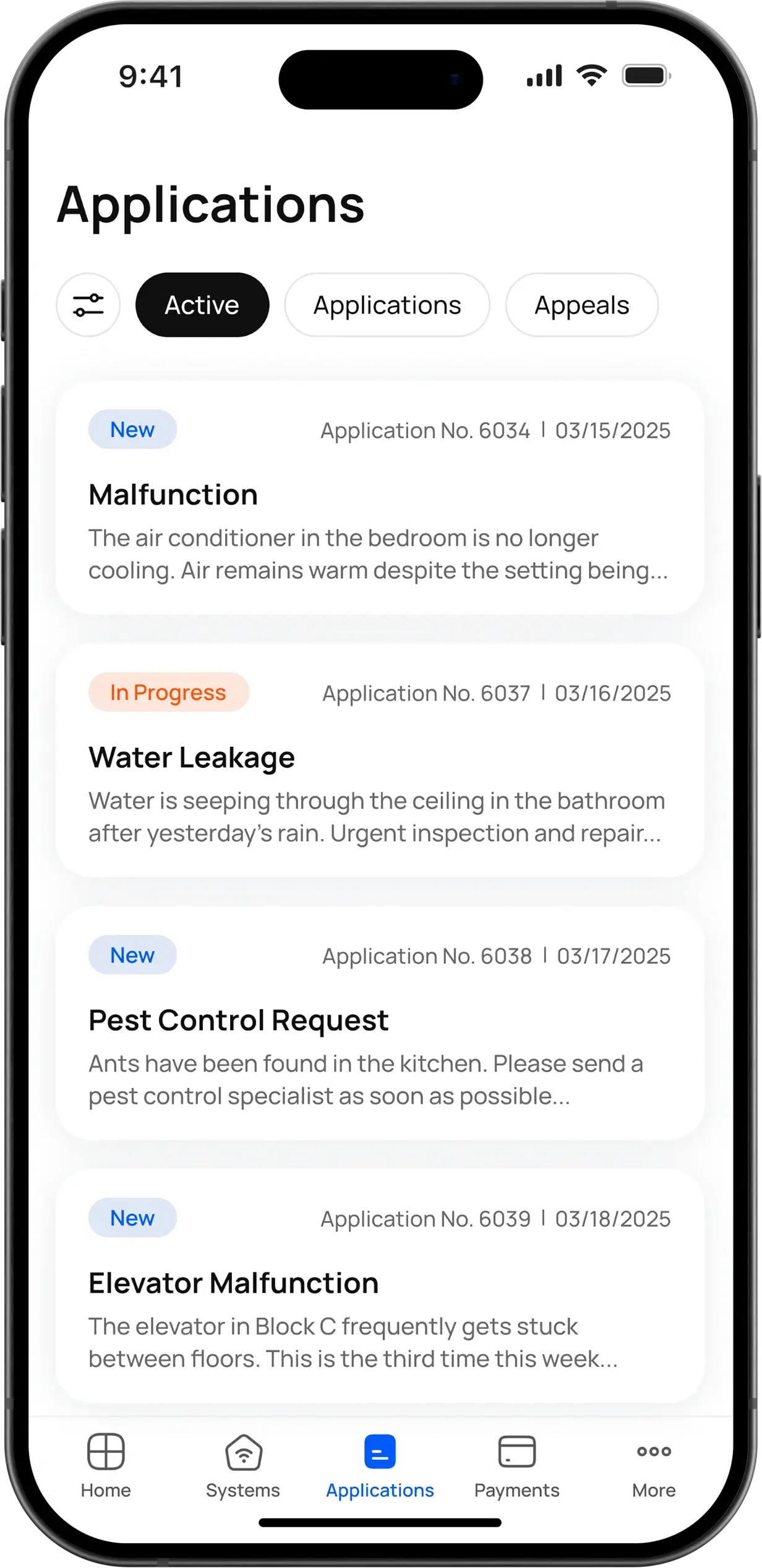Open application No. 6034 Malfunction
Screen dimensions: 762x1568
tap(380, 498)
